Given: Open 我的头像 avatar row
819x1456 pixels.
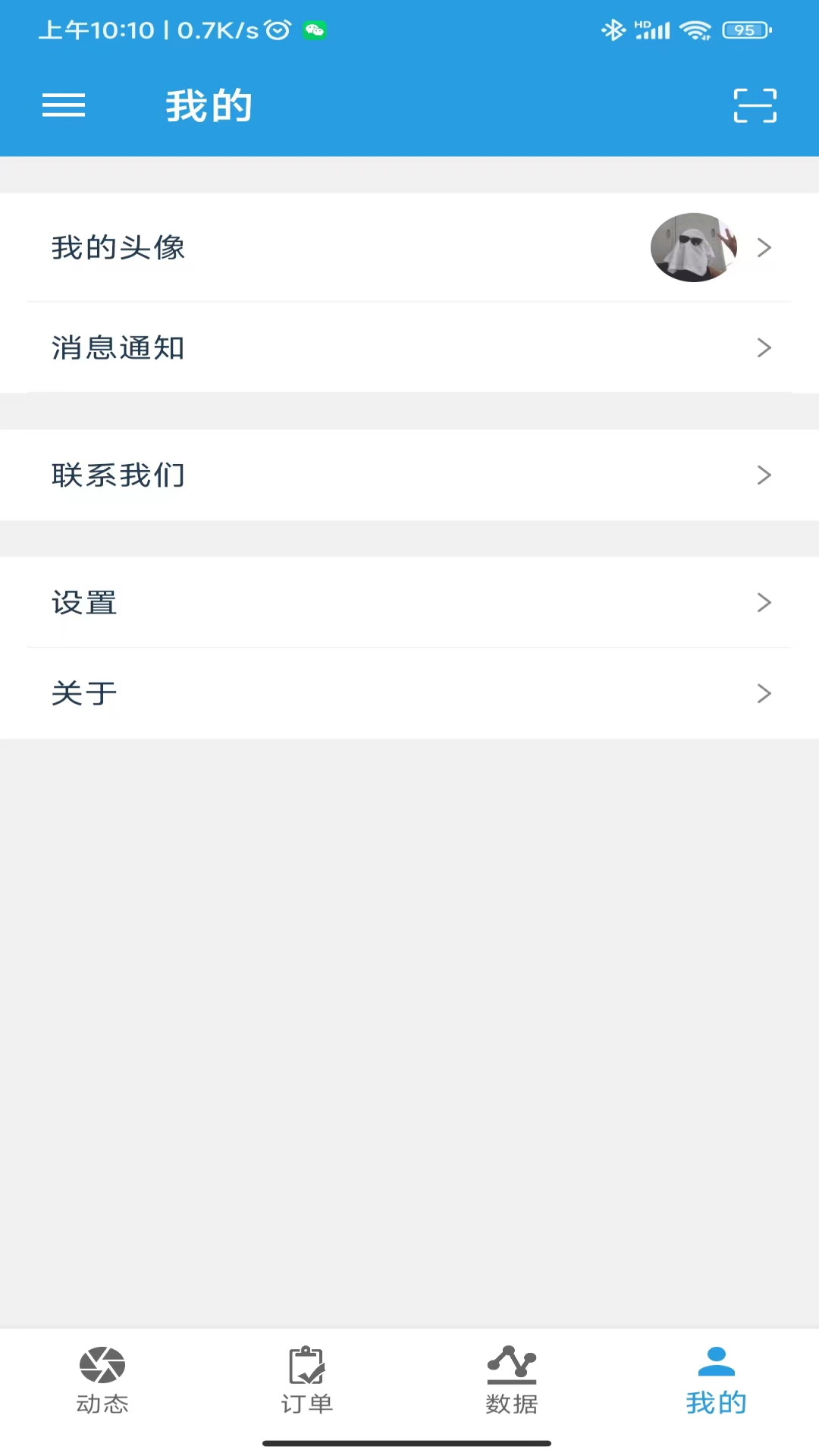Looking at the screenshot, I should (x=409, y=247).
